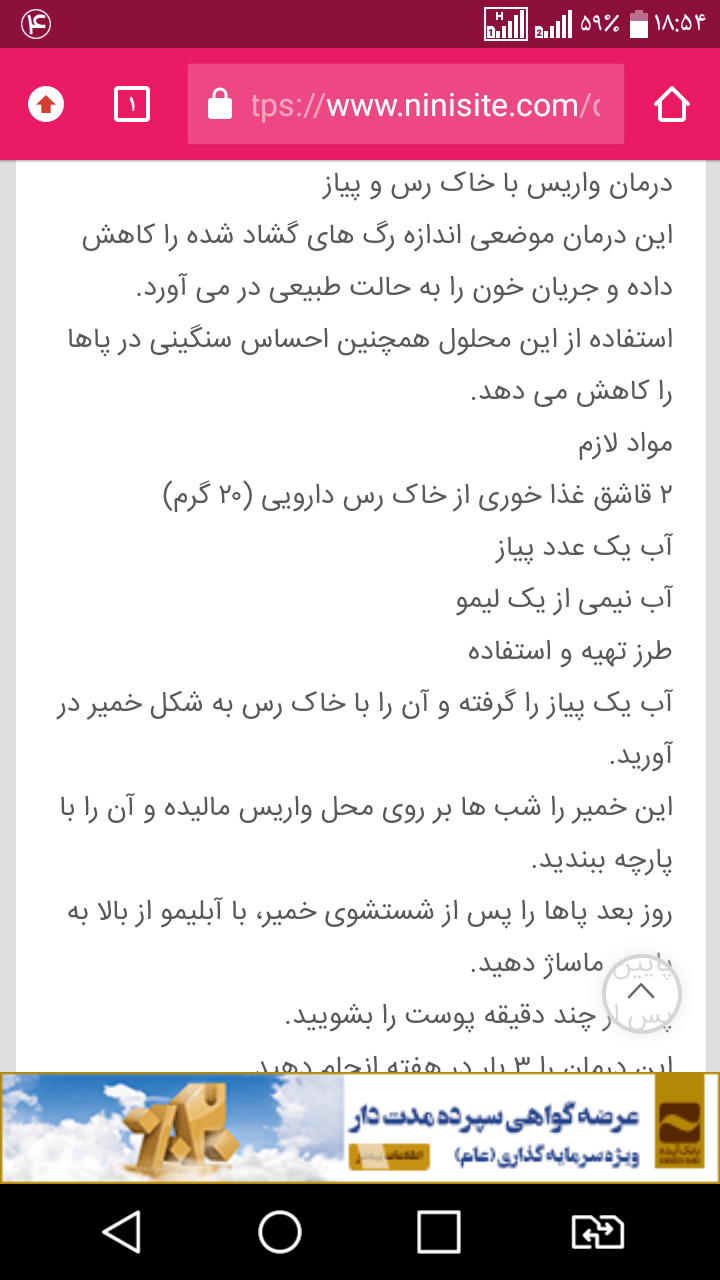Viewport: 720px width, 1280px height.
Task: Jump back to top with the round arrow button
Action: (x=641, y=993)
